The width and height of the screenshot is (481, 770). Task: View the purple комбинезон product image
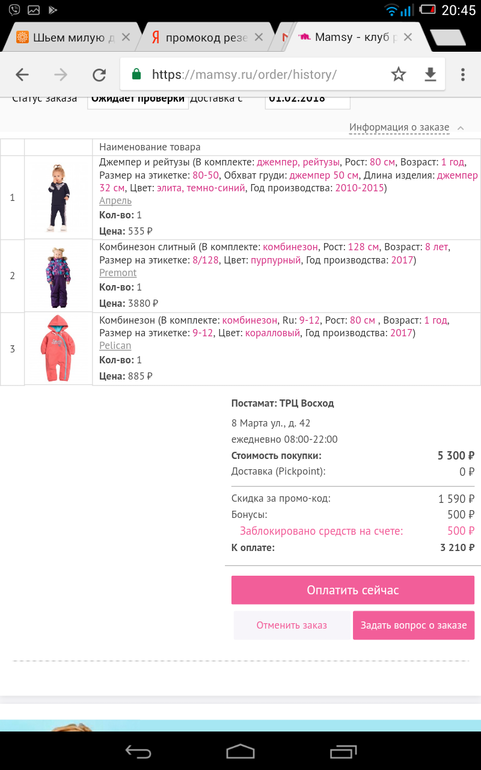[58, 276]
